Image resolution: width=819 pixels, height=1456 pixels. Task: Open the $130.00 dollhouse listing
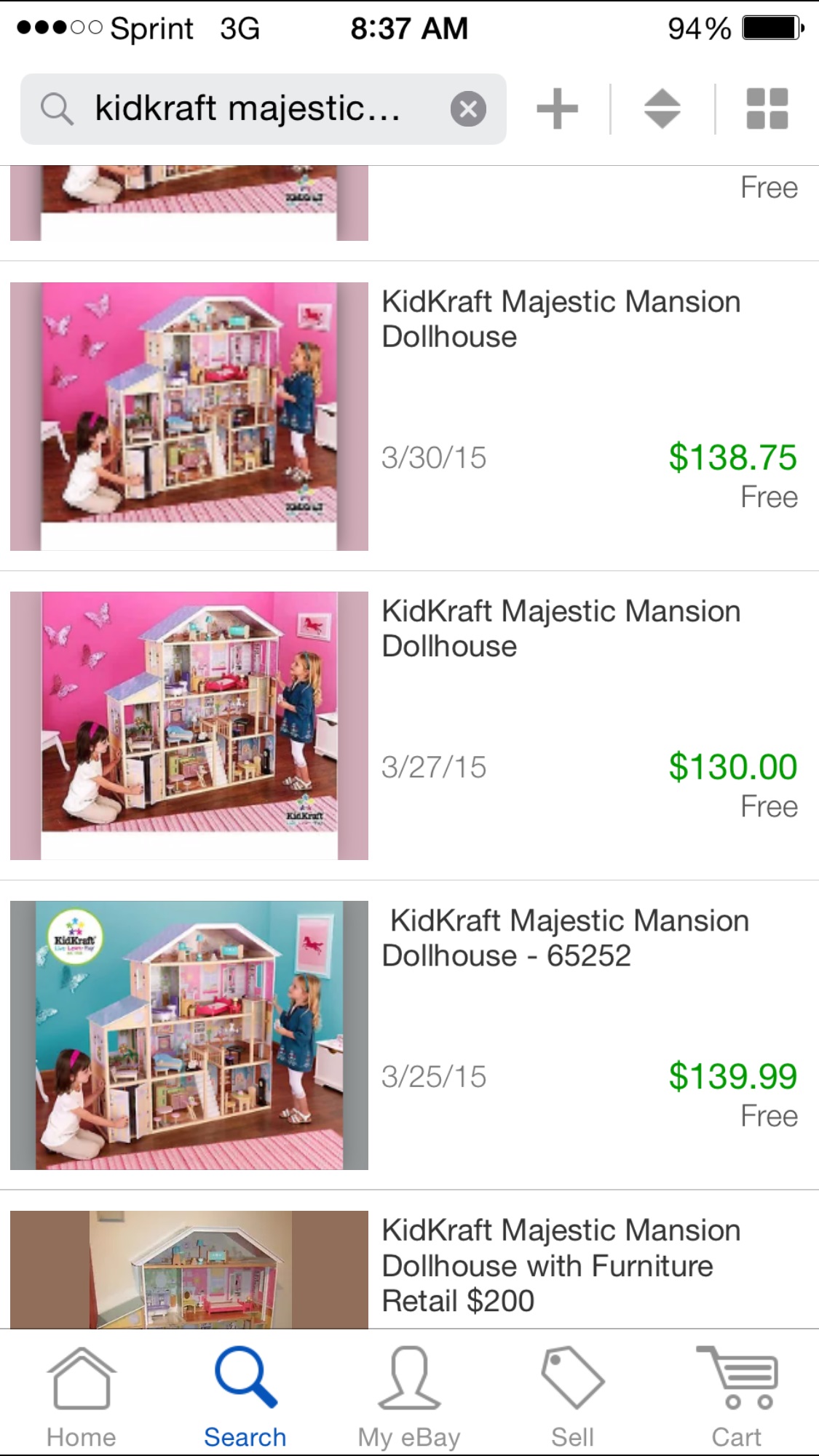point(409,725)
